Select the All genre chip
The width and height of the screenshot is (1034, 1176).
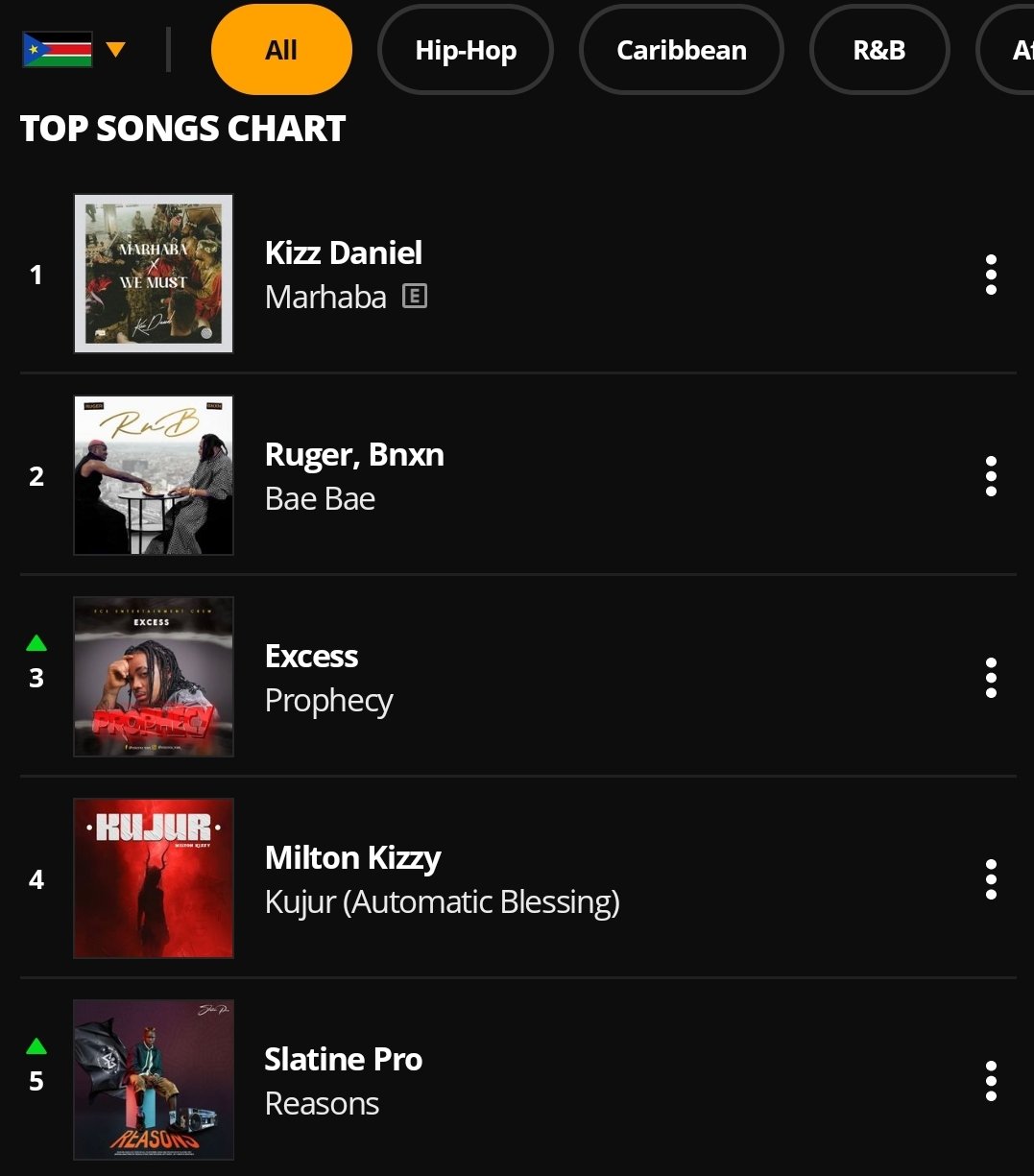click(x=281, y=50)
